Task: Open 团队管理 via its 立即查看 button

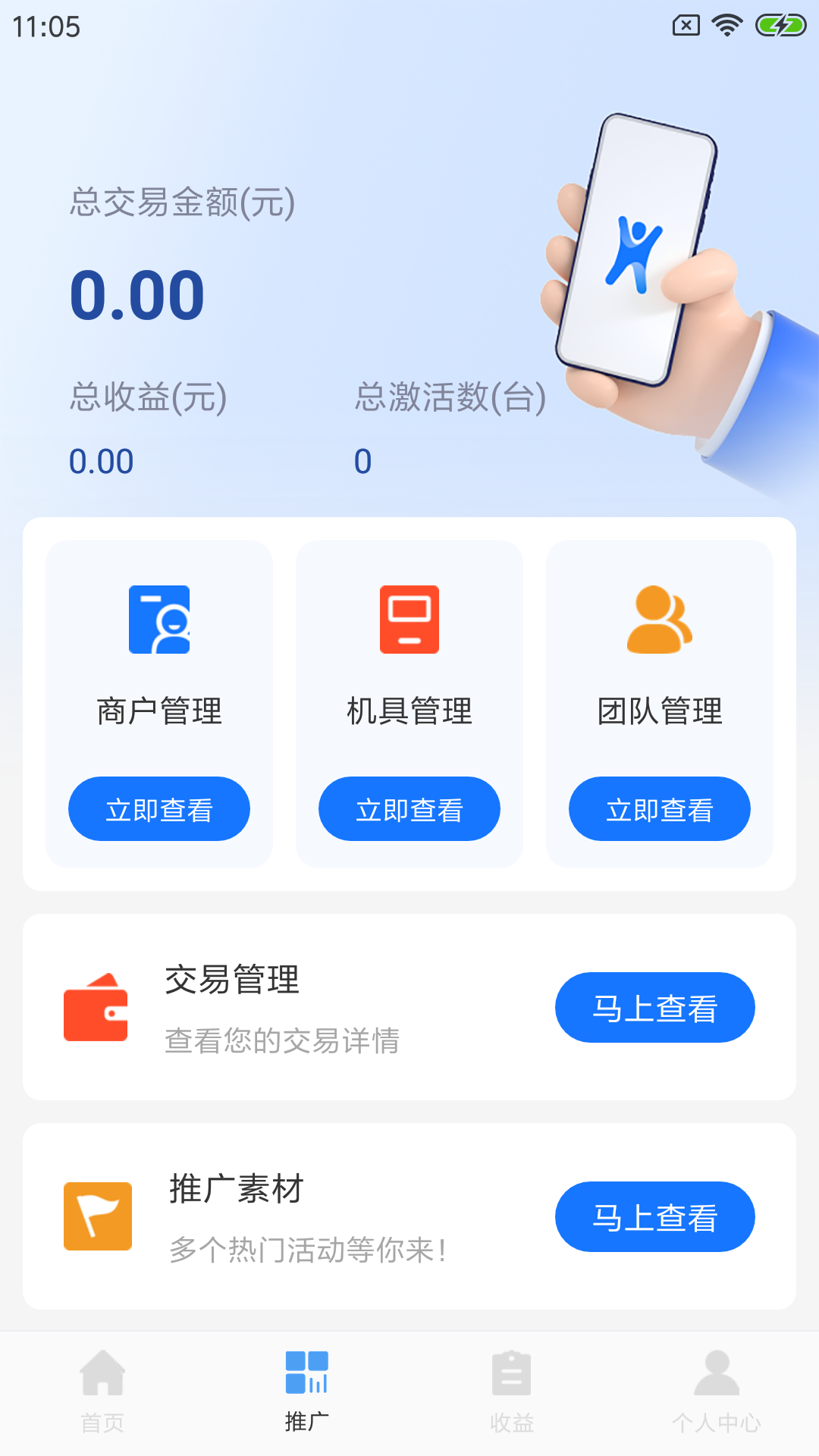Action: click(x=660, y=808)
